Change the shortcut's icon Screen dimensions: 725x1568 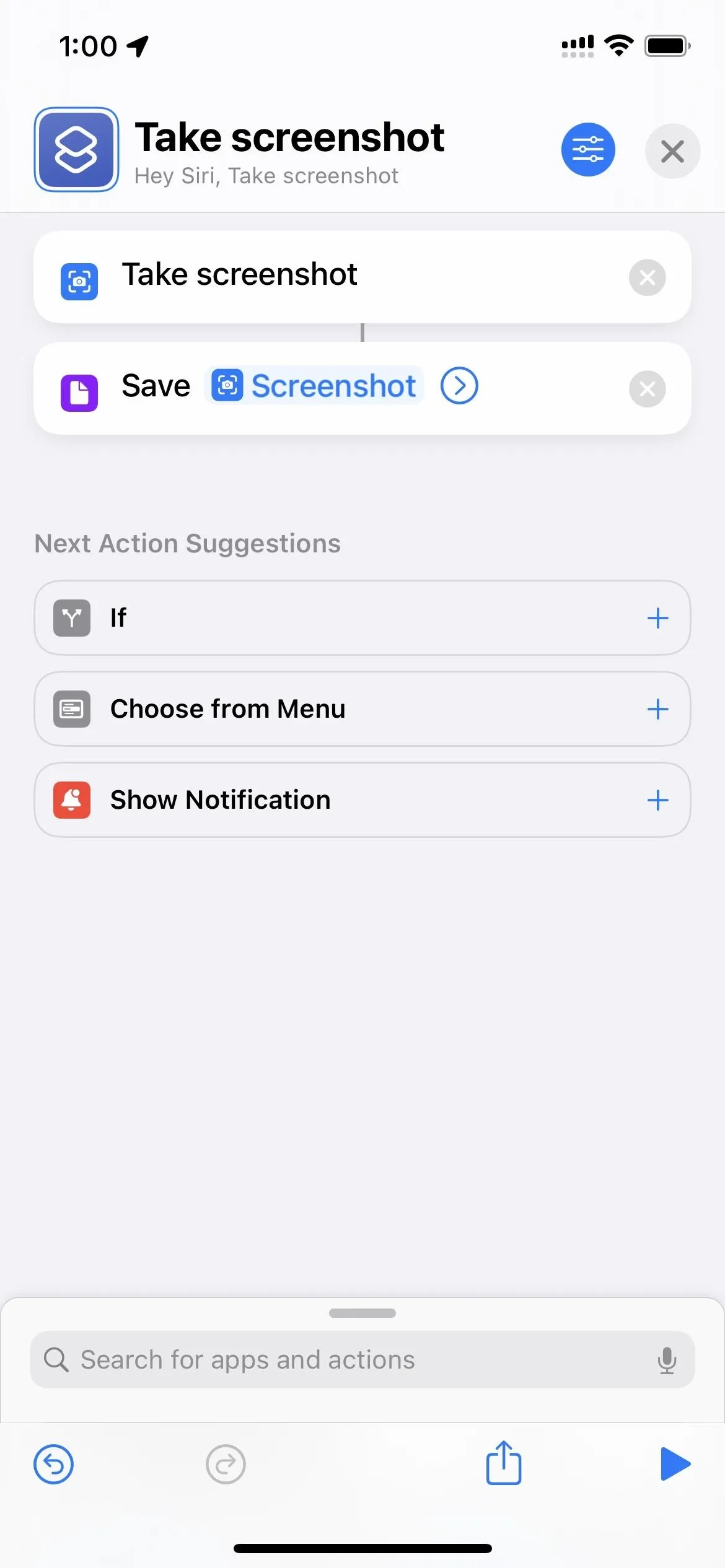[x=76, y=149]
